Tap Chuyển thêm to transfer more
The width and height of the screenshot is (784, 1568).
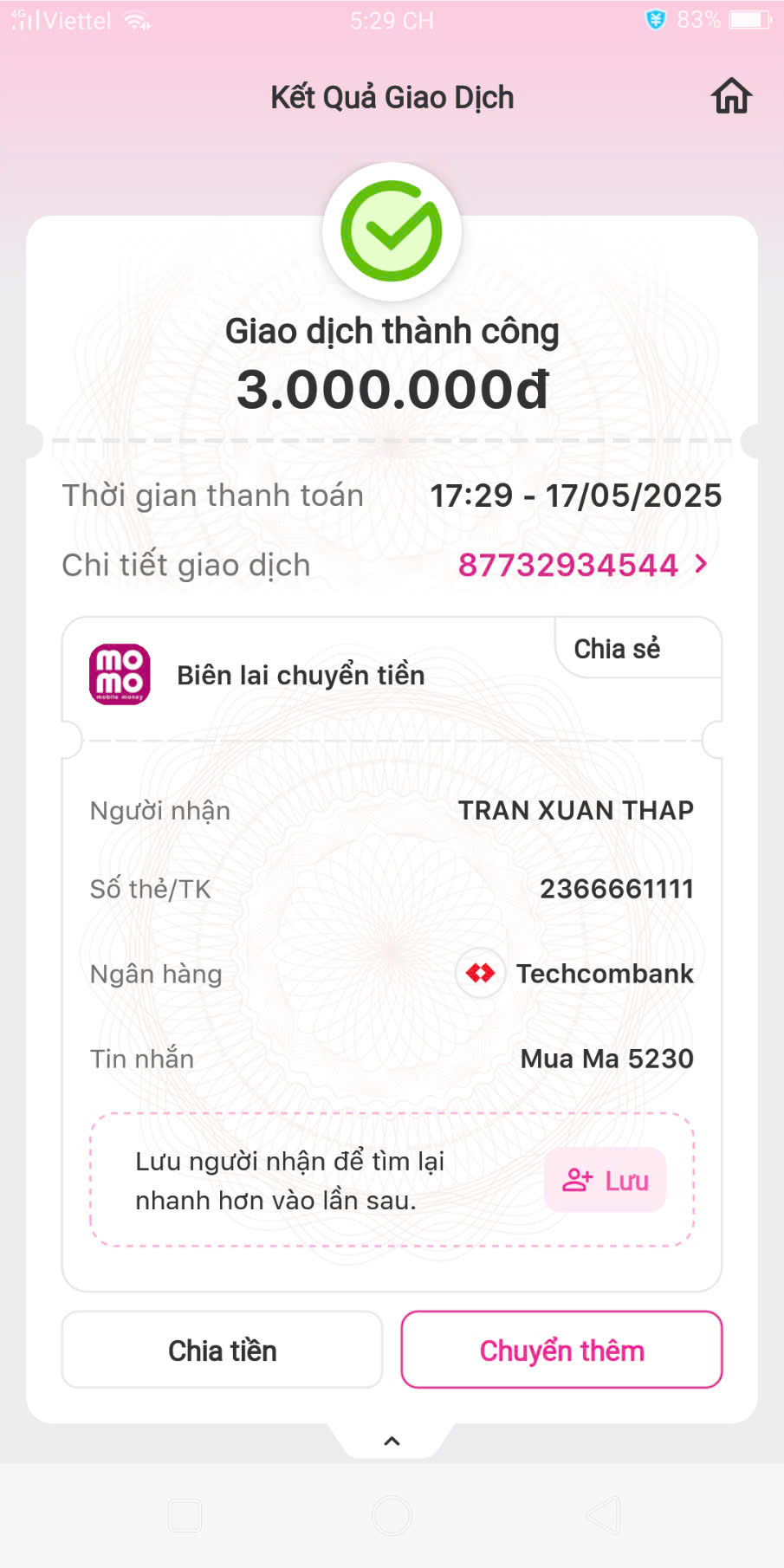point(561,1350)
